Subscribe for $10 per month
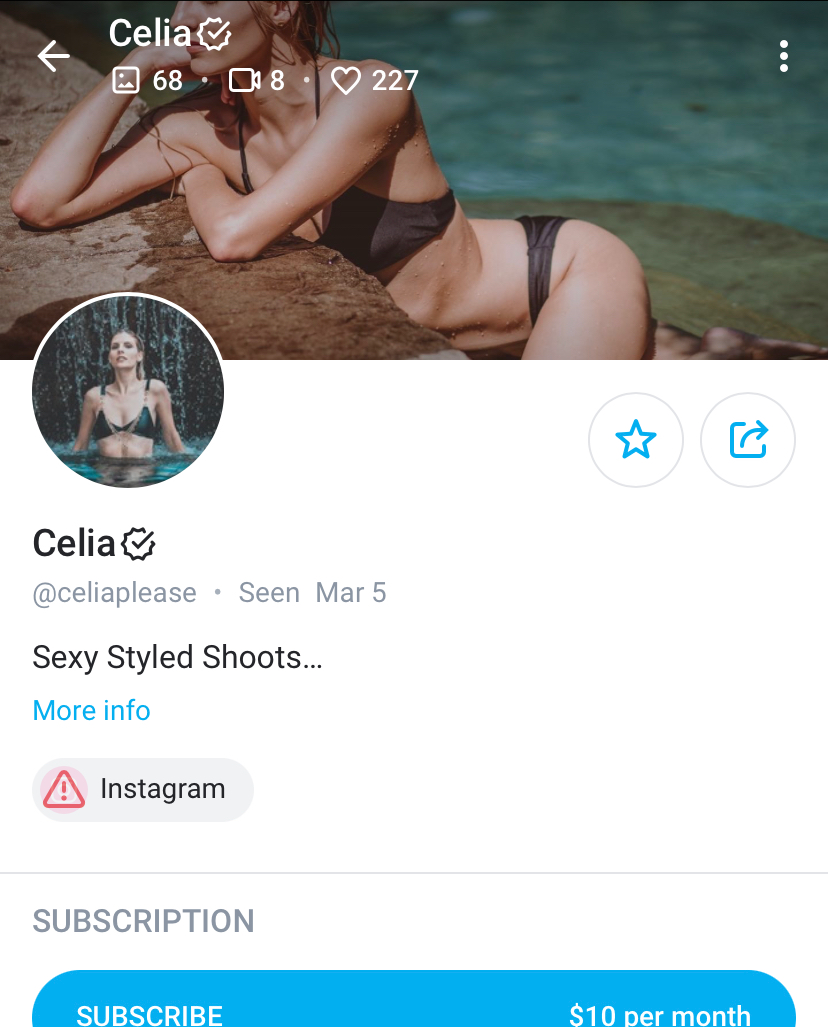 [x=414, y=1005]
